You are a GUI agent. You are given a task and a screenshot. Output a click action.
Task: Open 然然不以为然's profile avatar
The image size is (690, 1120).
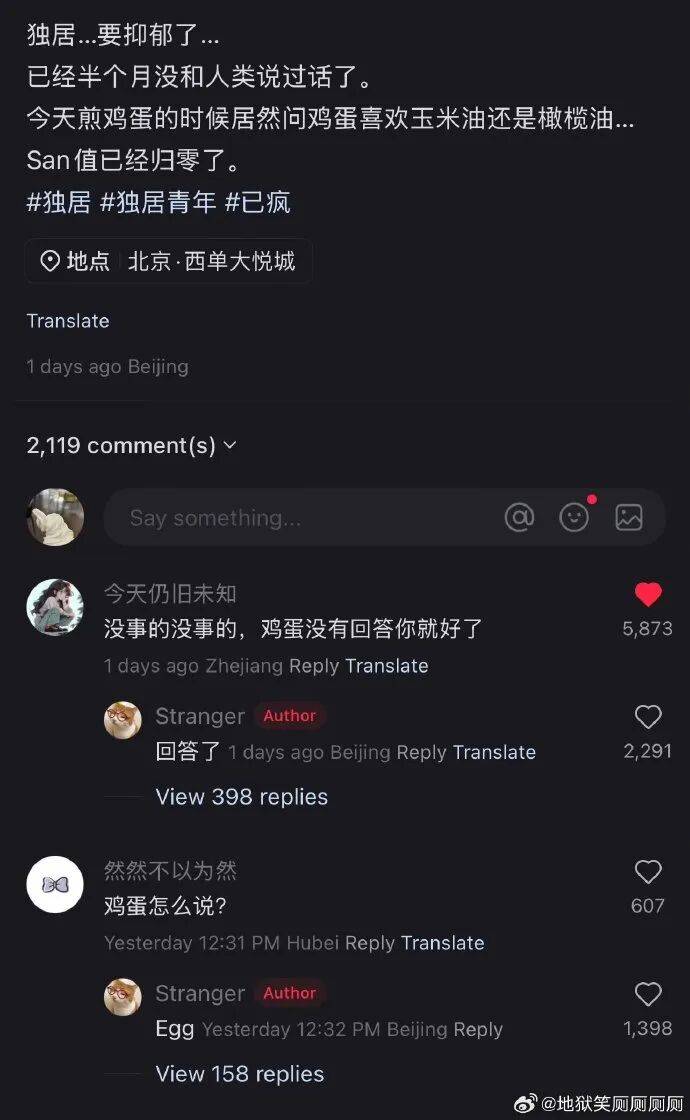point(55,884)
